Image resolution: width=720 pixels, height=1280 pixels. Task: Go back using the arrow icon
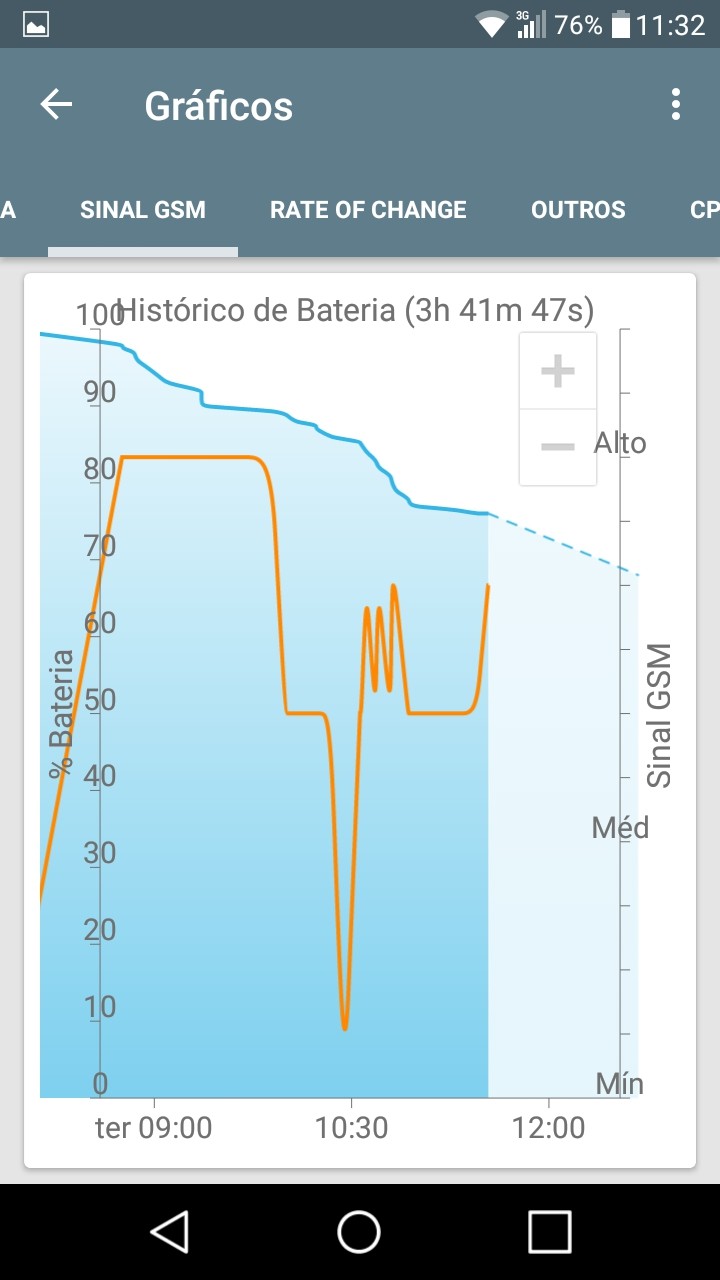point(56,105)
